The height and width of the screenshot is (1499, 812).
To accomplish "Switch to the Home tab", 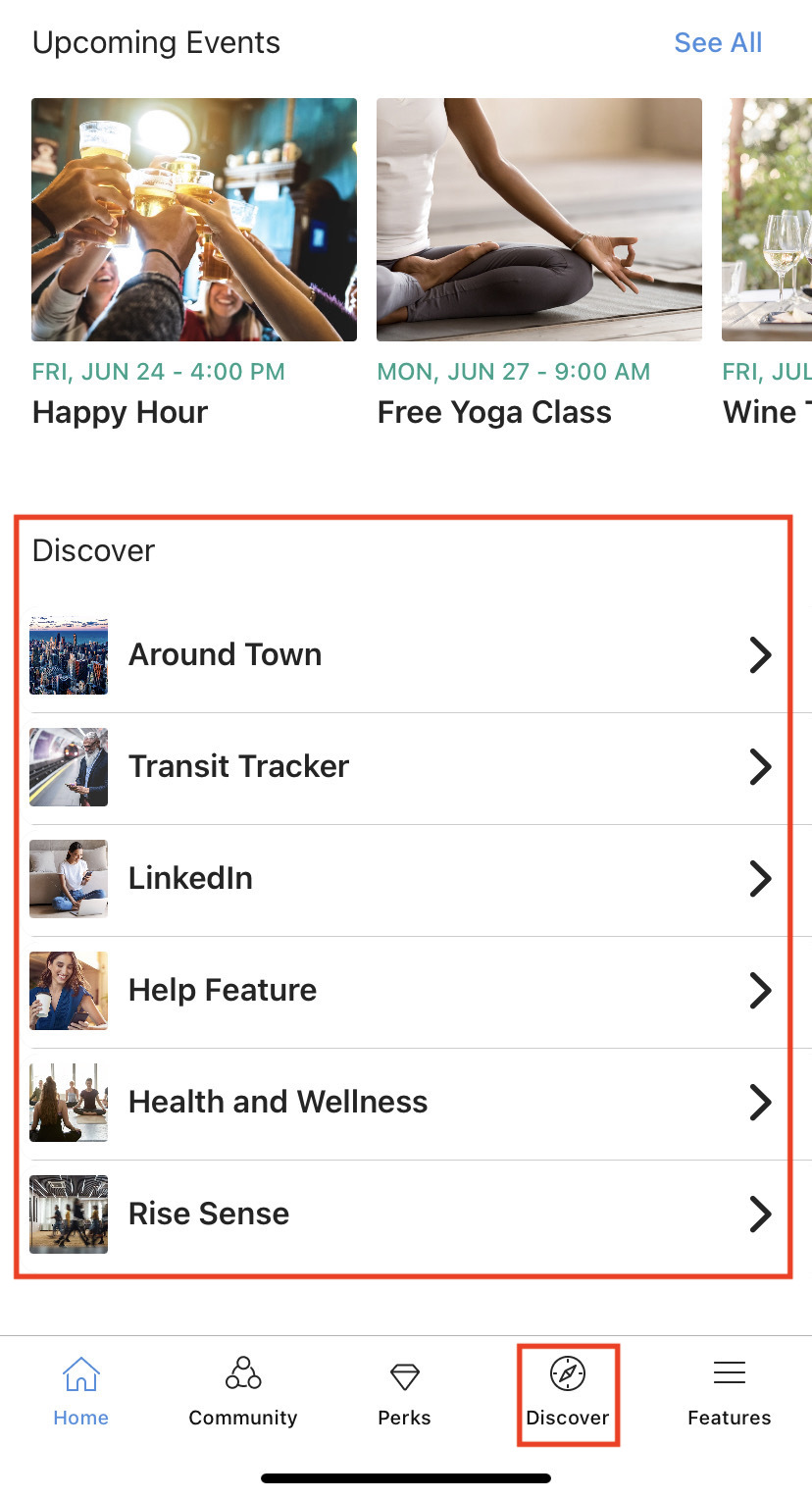I will click(81, 1391).
